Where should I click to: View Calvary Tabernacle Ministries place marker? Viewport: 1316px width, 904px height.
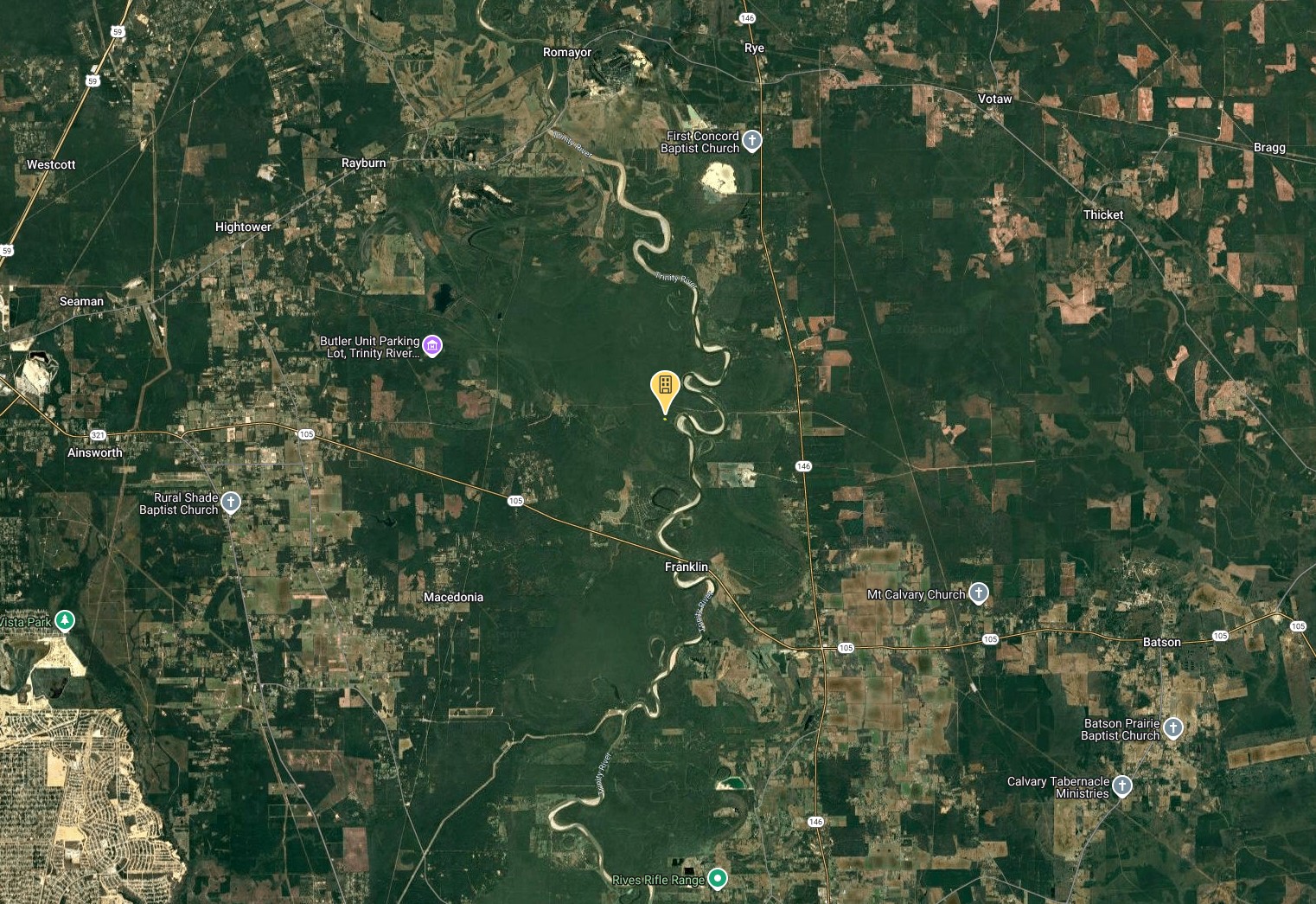(x=1121, y=786)
